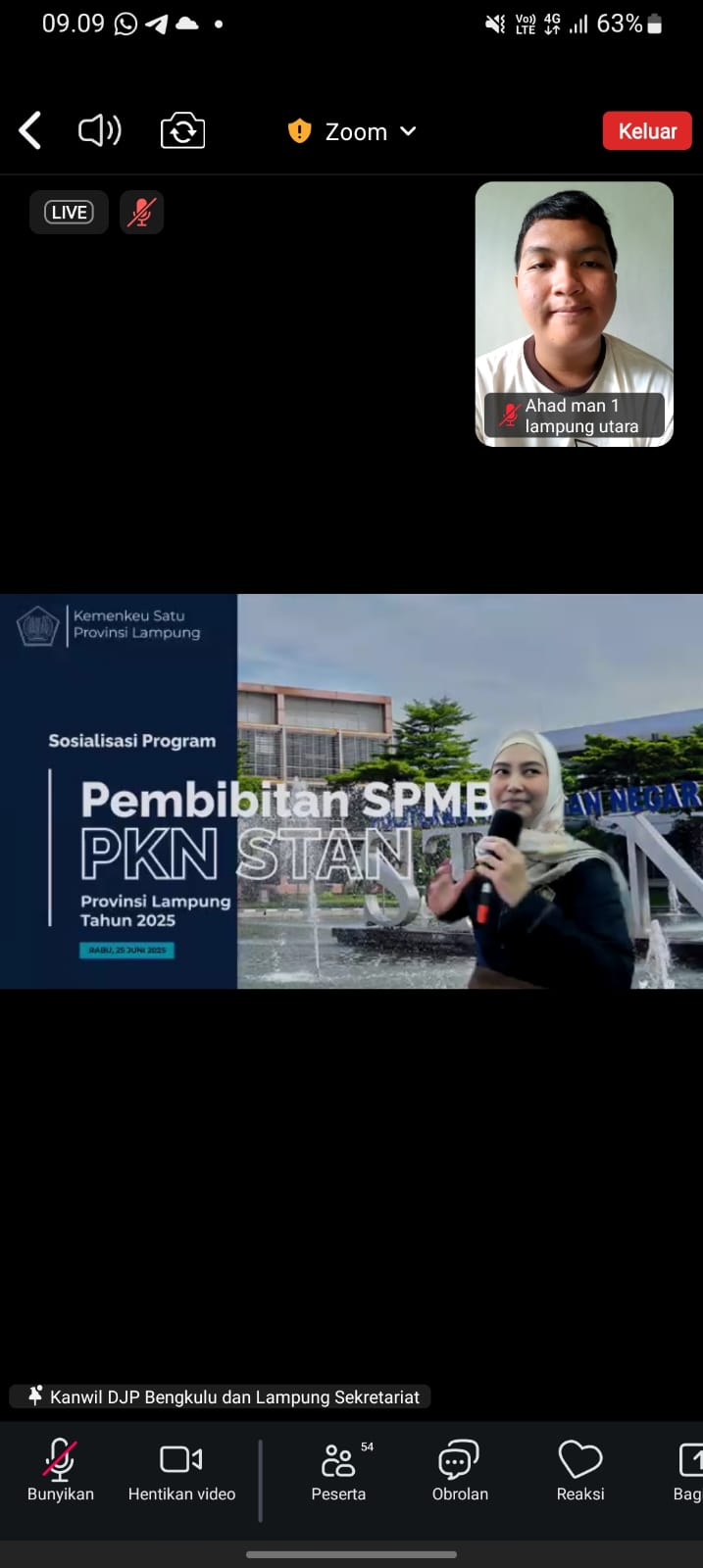Switch camera with the flip icon
The image size is (703, 1568).
tap(182, 130)
